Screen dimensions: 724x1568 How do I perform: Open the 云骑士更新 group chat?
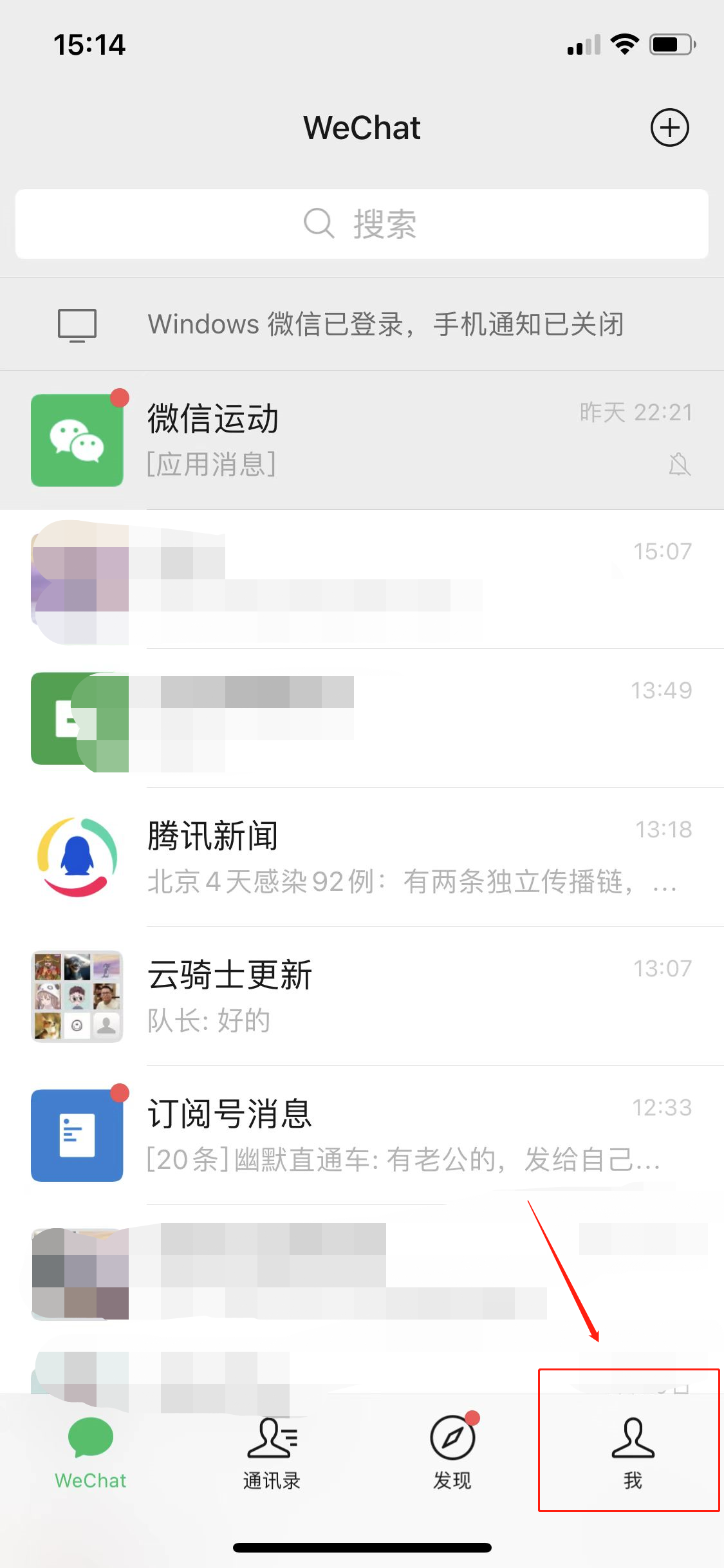362,996
